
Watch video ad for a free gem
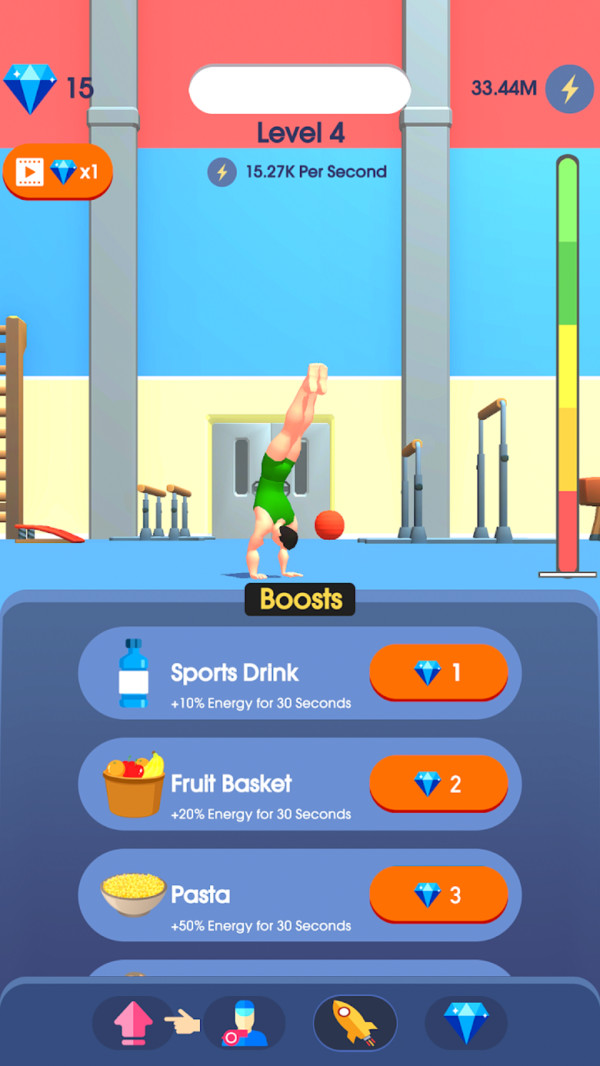click(x=57, y=172)
